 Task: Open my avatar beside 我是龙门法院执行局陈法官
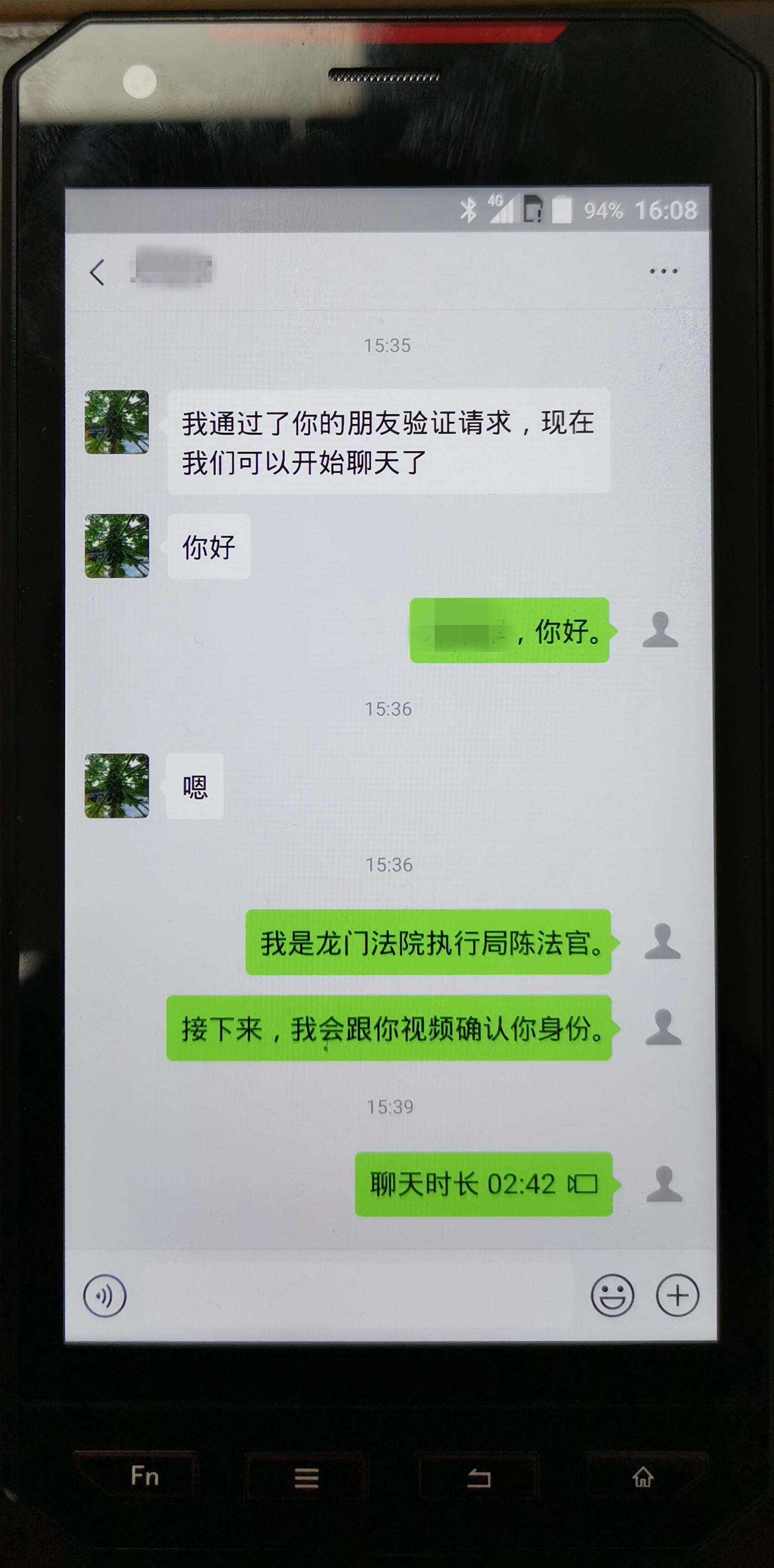pos(662,941)
